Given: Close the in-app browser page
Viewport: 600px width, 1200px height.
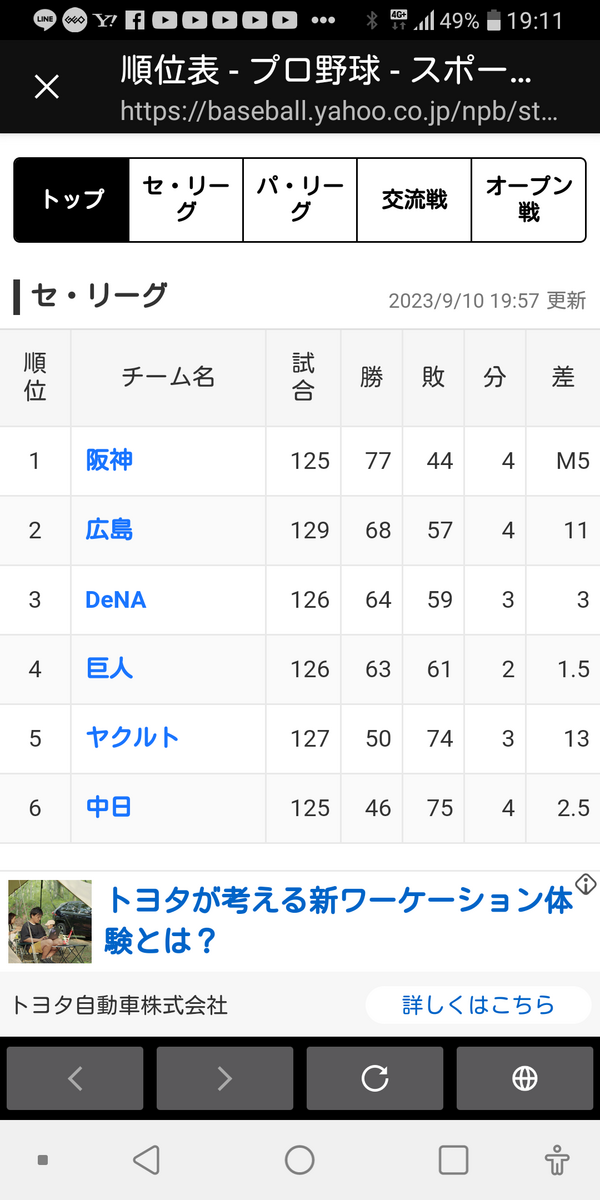Looking at the screenshot, I should coord(47,87).
